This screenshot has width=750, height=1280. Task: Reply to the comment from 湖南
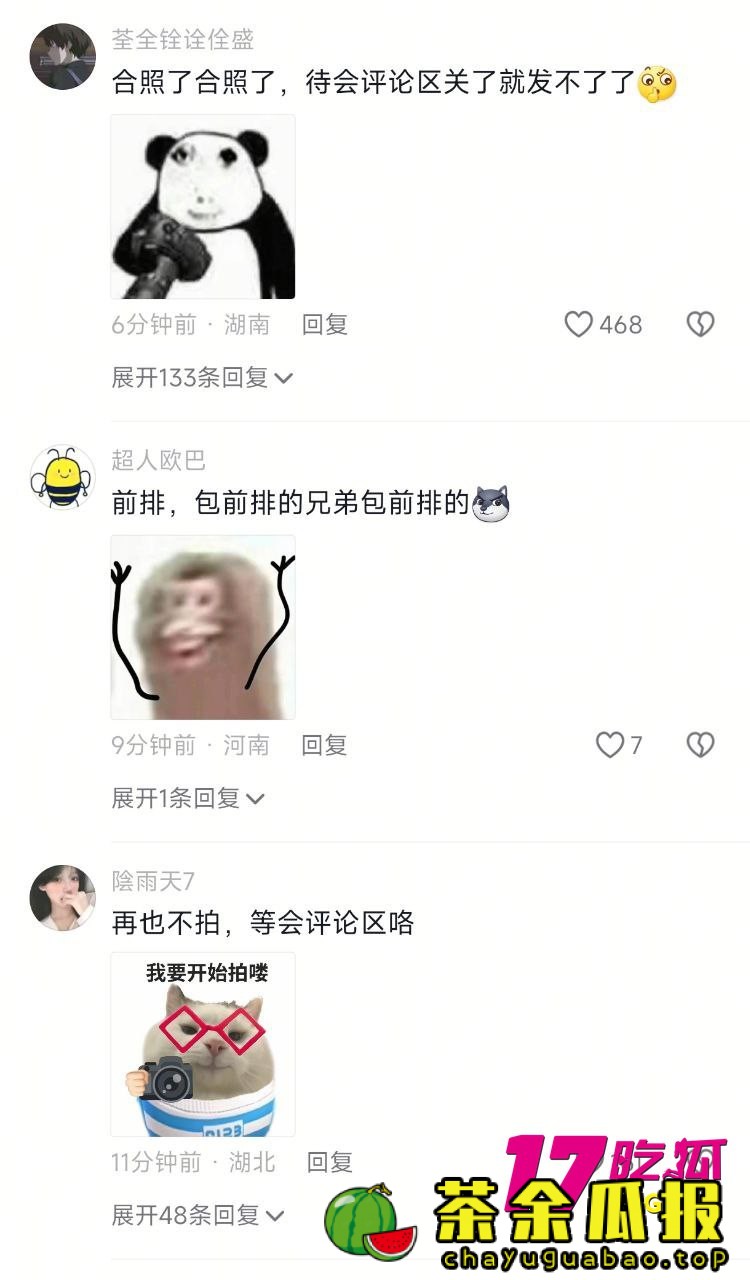tap(324, 324)
